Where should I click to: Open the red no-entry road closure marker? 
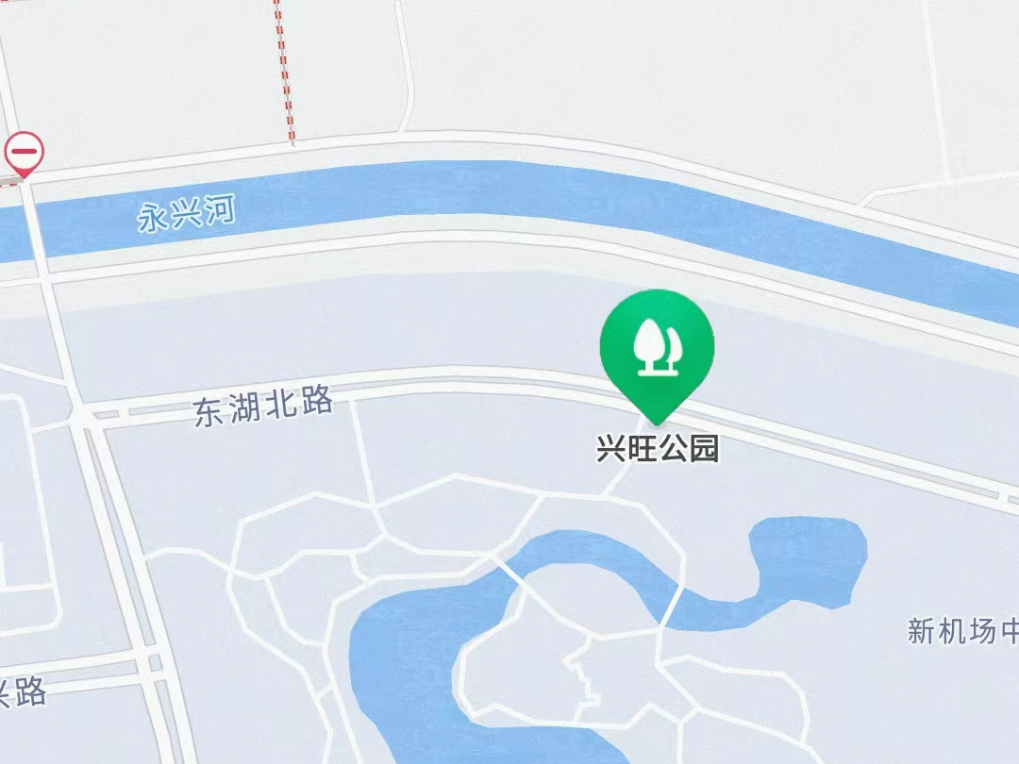pyautogui.click(x=23, y=154)
